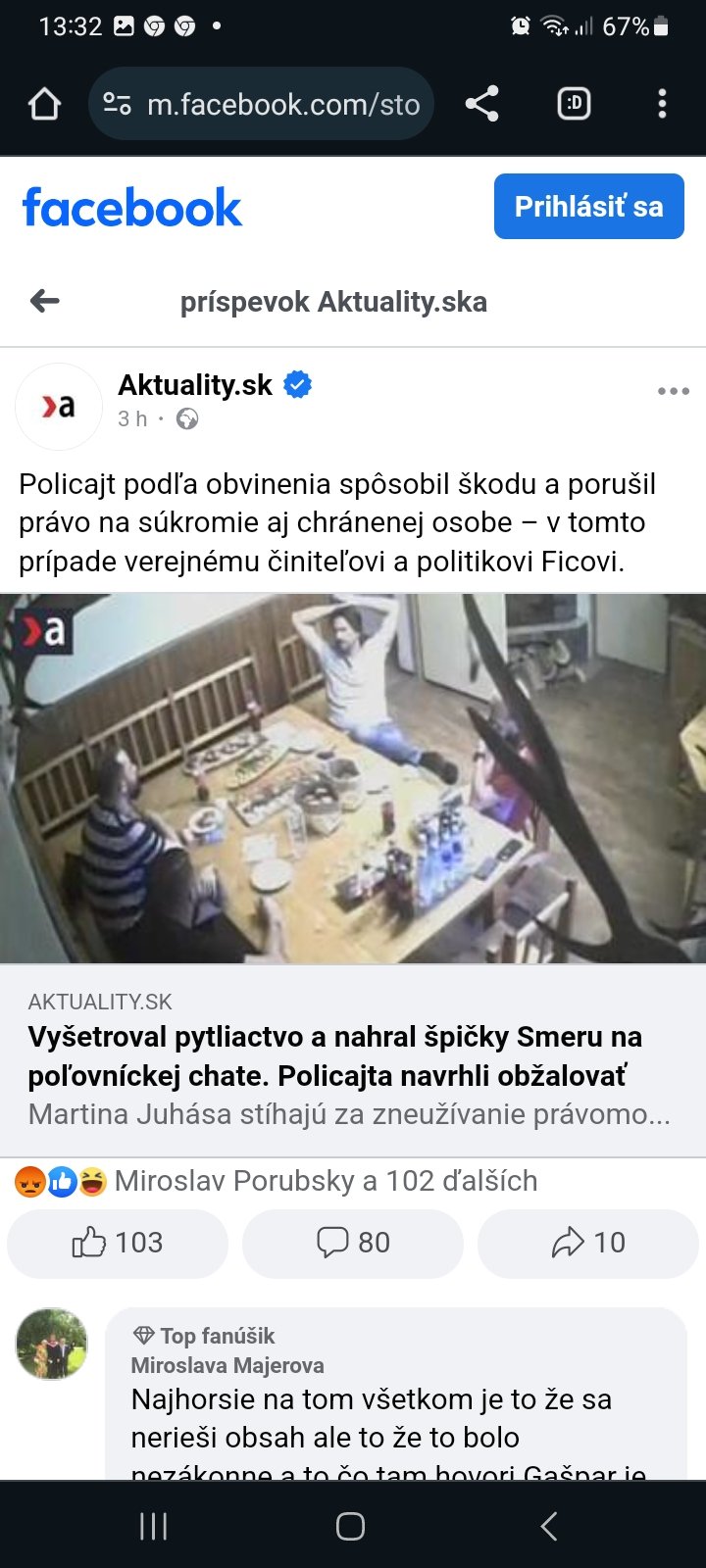Open Miroslava Majerova's profile

point(227,1365)
